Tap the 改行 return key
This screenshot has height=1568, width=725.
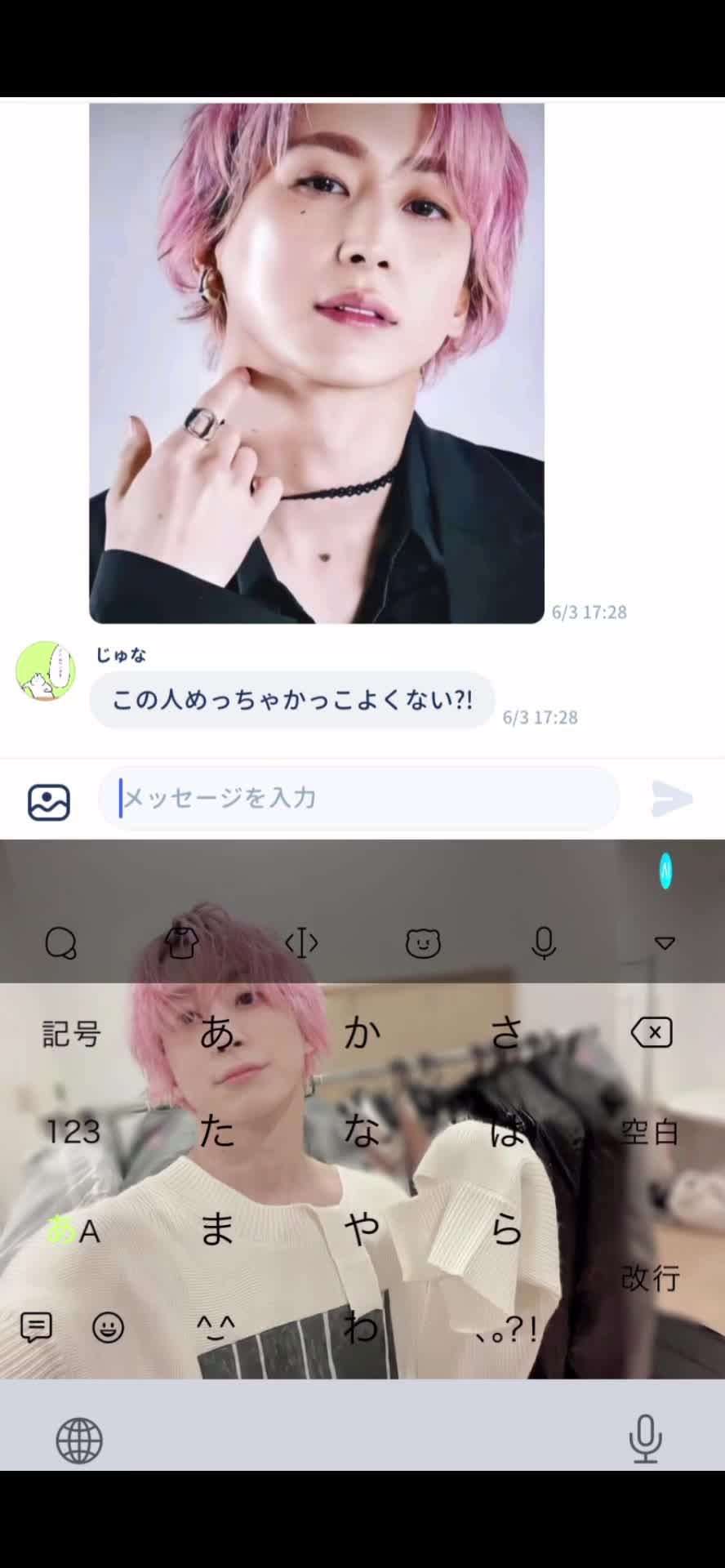pos(650,1278)
